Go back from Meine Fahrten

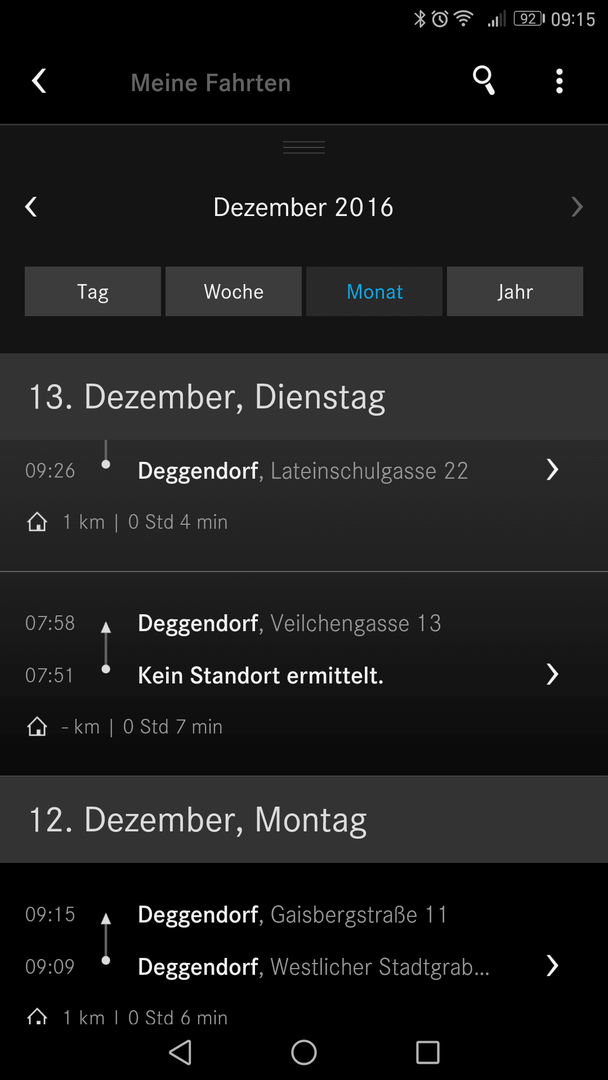(x=39, y=81)
